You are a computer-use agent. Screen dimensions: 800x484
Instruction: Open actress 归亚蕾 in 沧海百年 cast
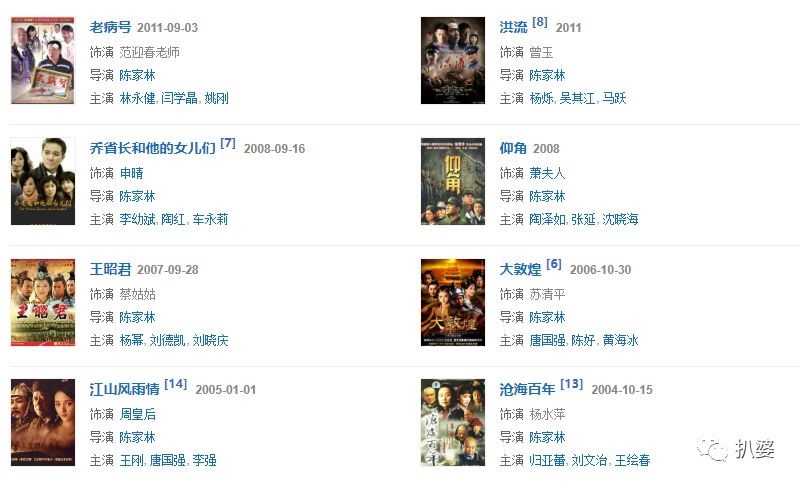click(x=547, y=461)
